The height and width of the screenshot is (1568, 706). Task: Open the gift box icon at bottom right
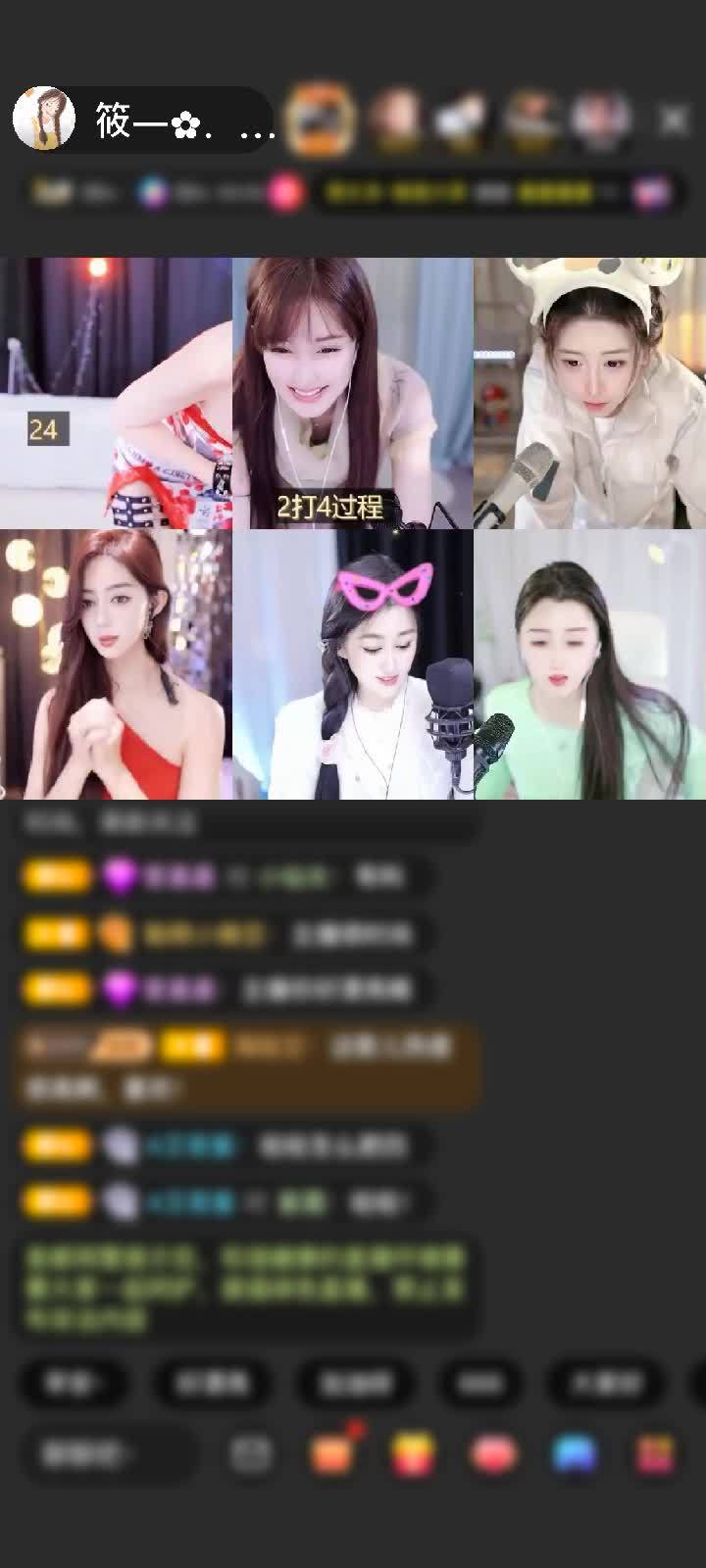pos(655,1454)
